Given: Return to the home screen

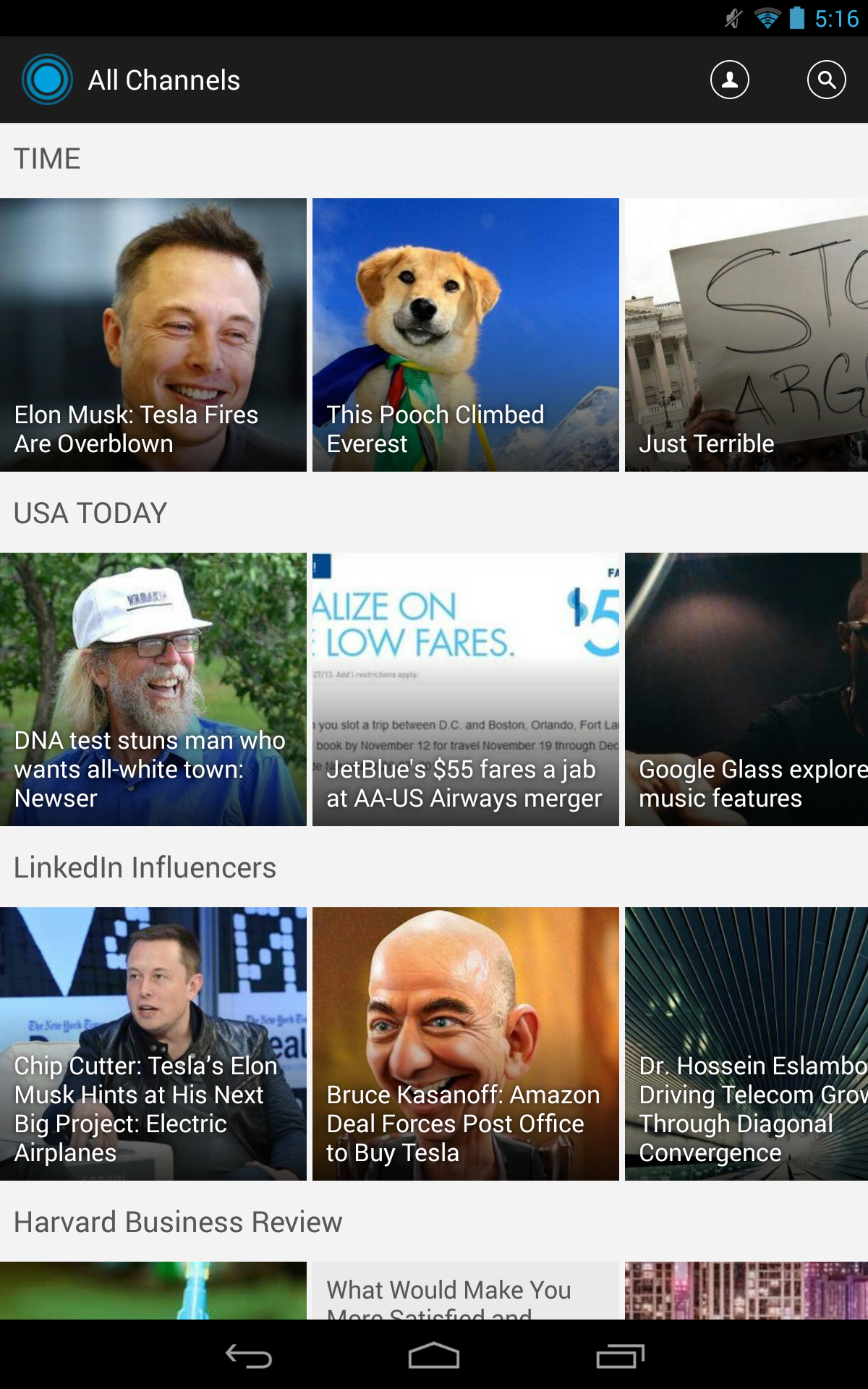Looking at the screenshot, I should coord(434,1356).
